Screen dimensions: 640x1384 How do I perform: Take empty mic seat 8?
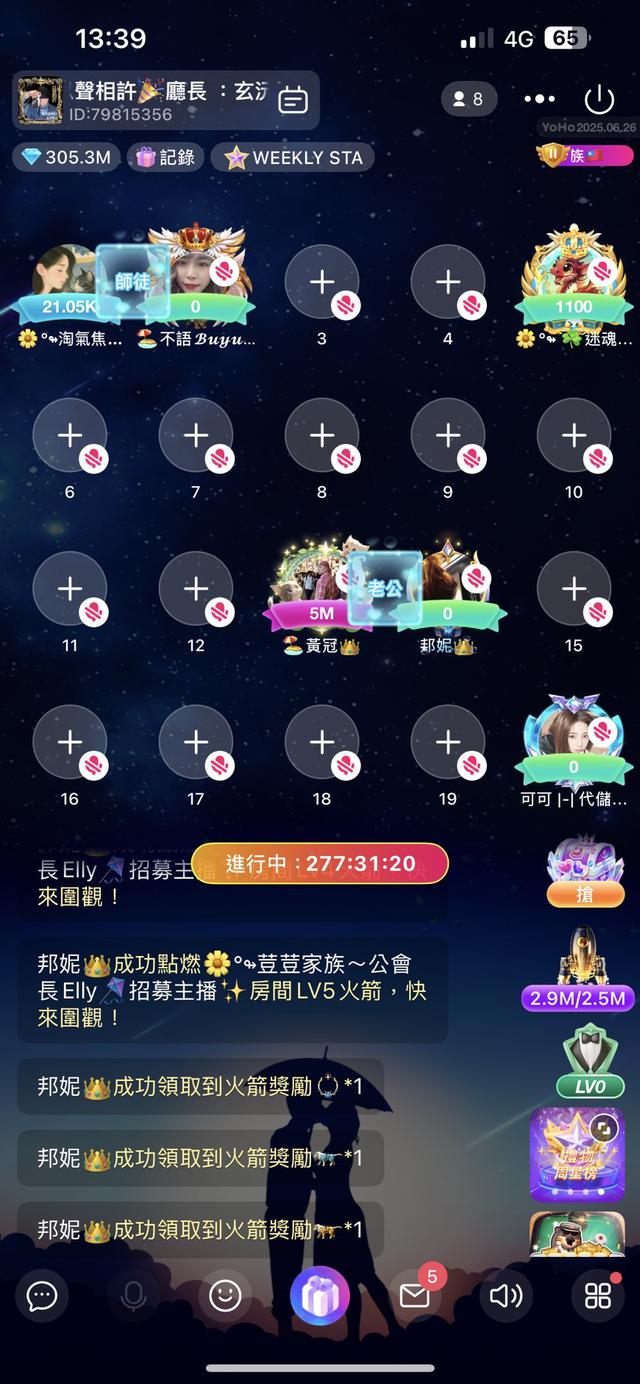[321, 435]
